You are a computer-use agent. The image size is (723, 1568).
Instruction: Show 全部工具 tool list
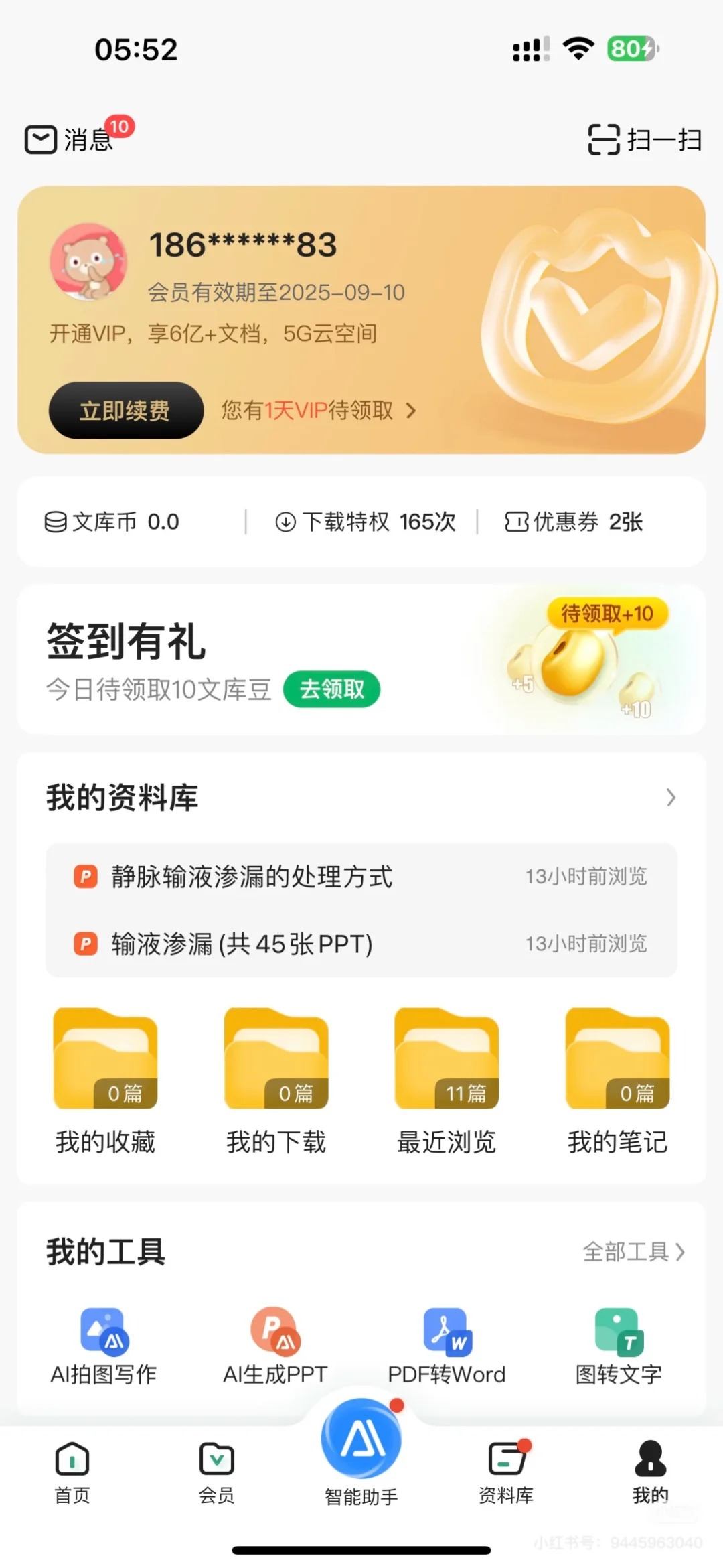coord(633,1251)
